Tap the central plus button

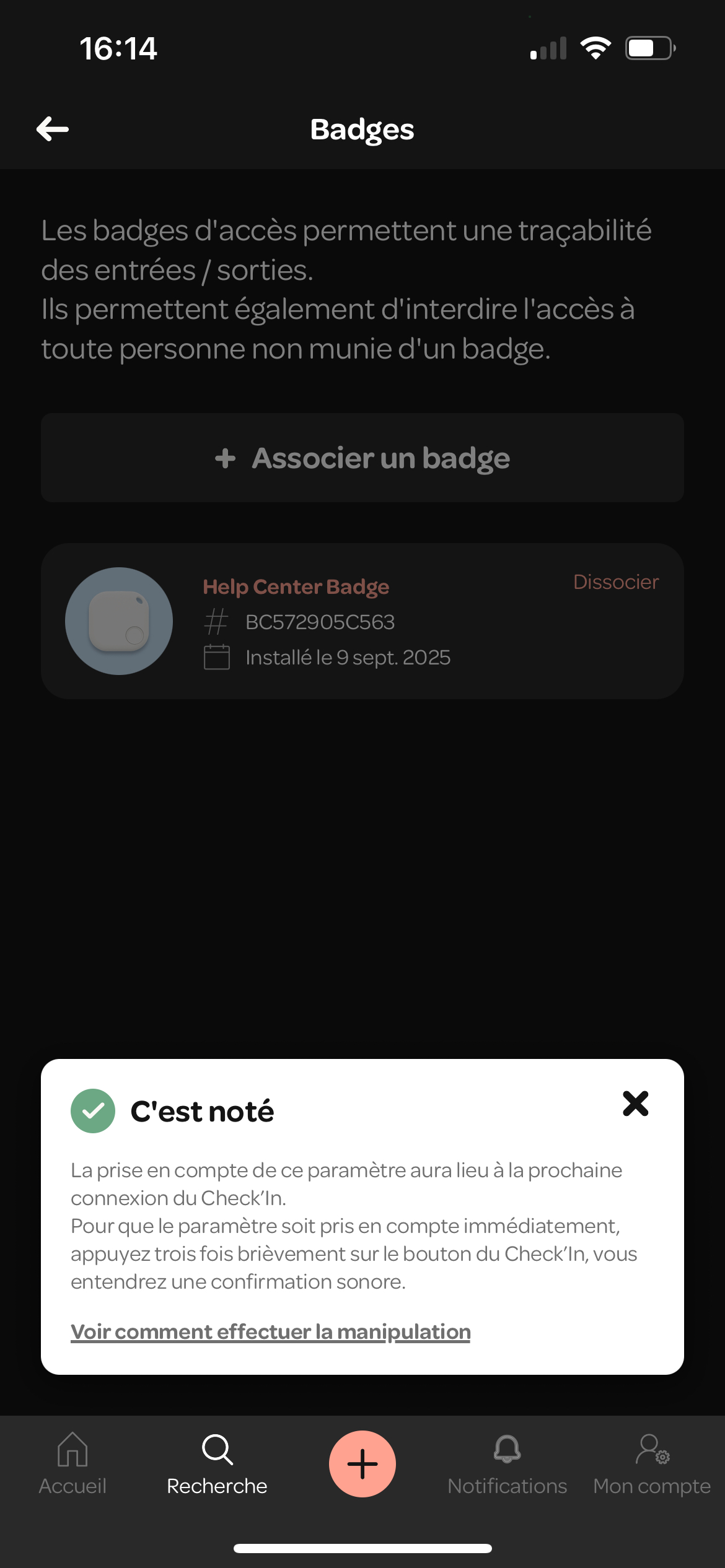[x=362, y=1464]
